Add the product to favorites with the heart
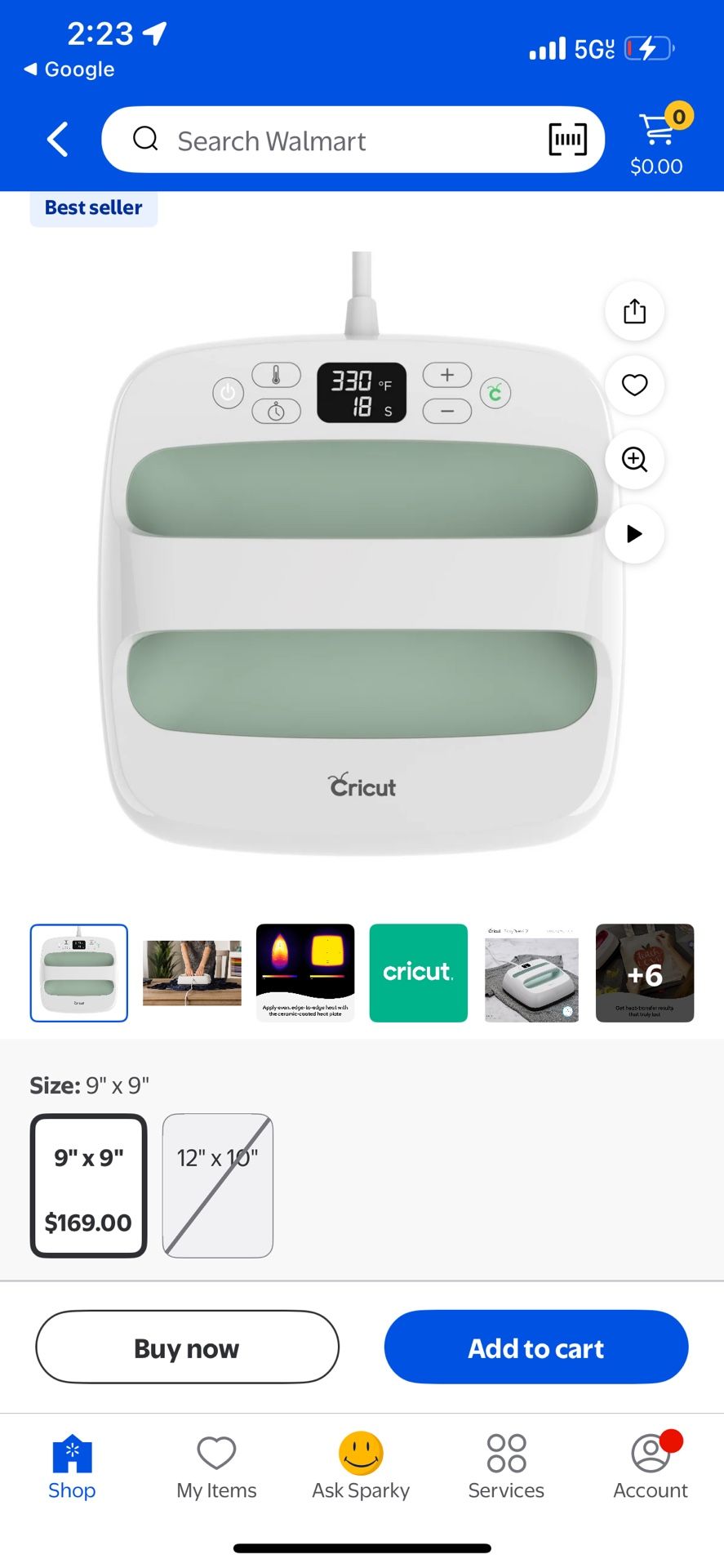The height and width of the screenshot is (1568, 724). tap(634, 385)
